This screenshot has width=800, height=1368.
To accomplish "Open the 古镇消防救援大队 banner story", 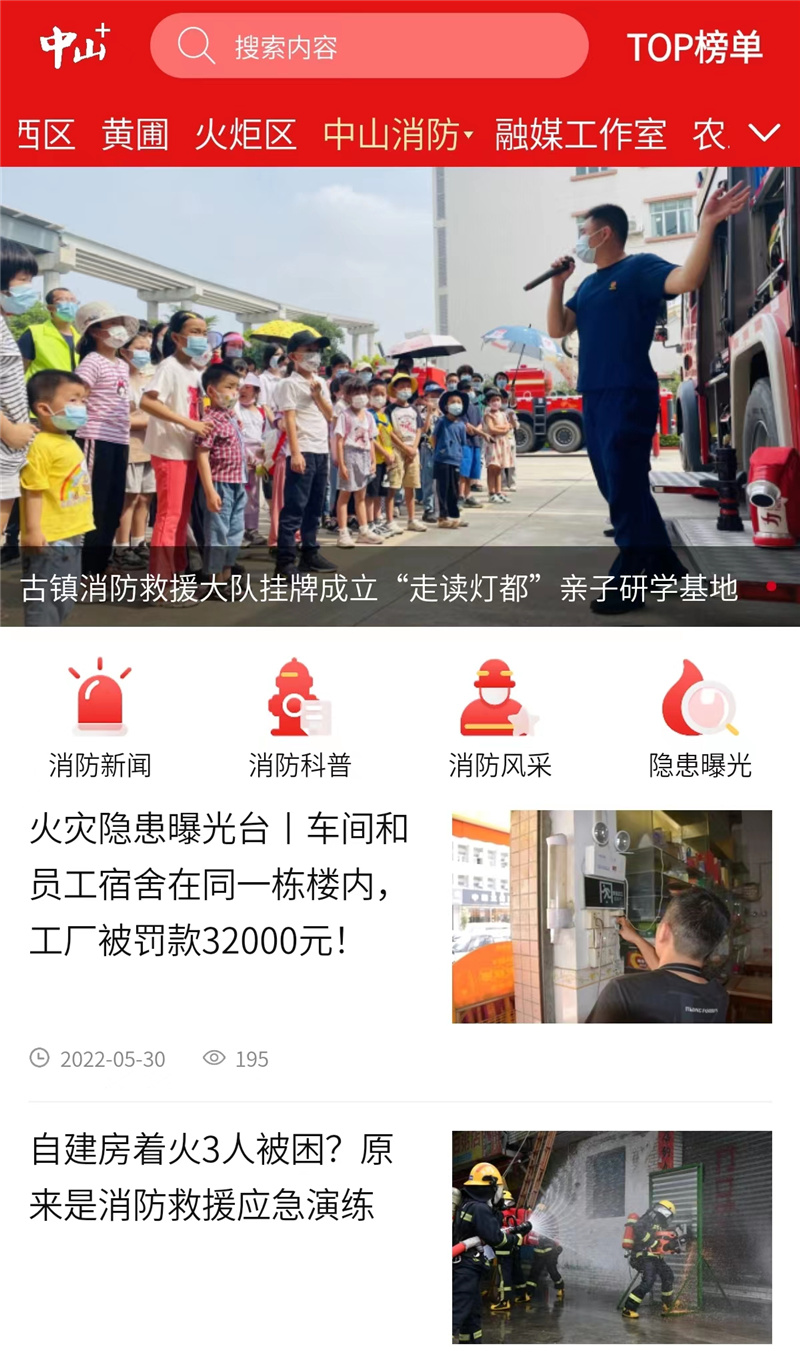I will 400,397.
